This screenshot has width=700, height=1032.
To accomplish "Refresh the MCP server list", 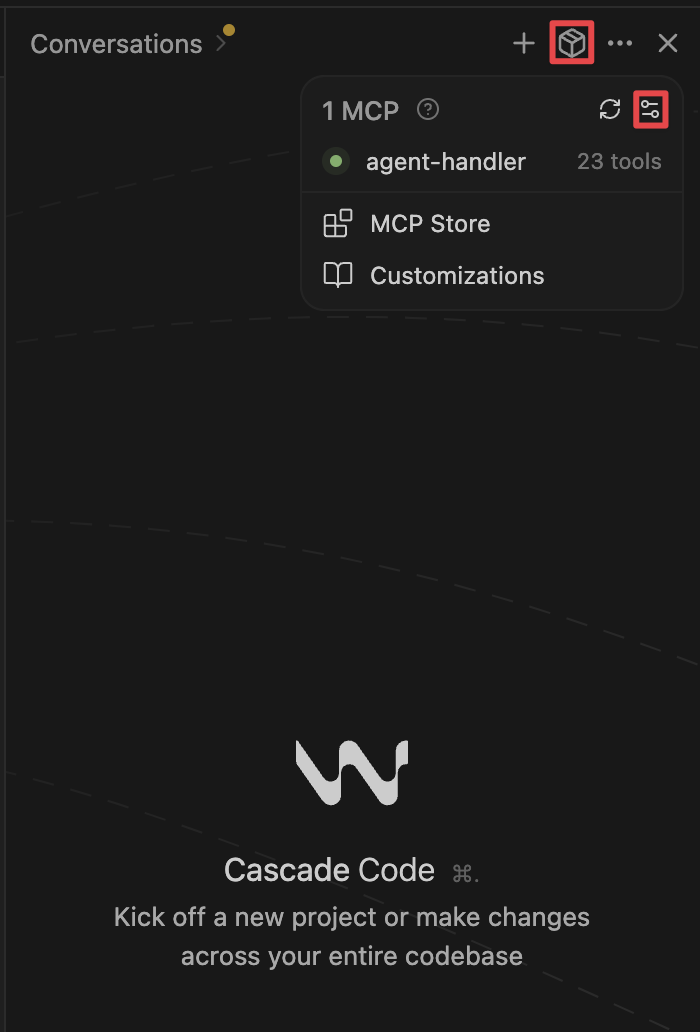I will click(610, 110).
